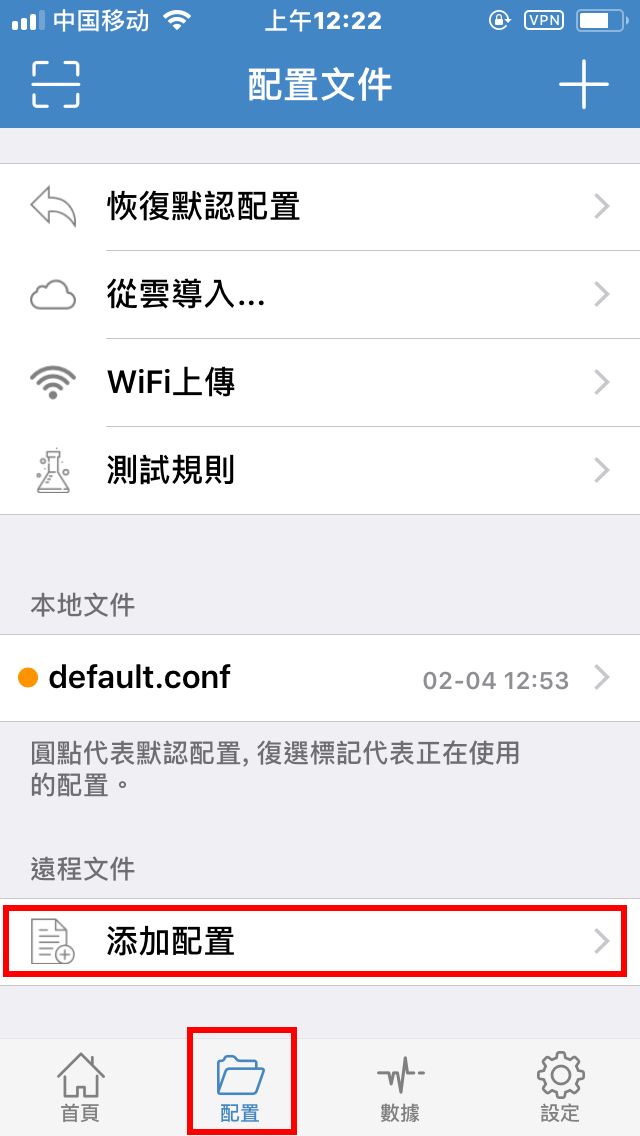
Task: Open the QR code scanner icon
Action: tap(56, 85)
